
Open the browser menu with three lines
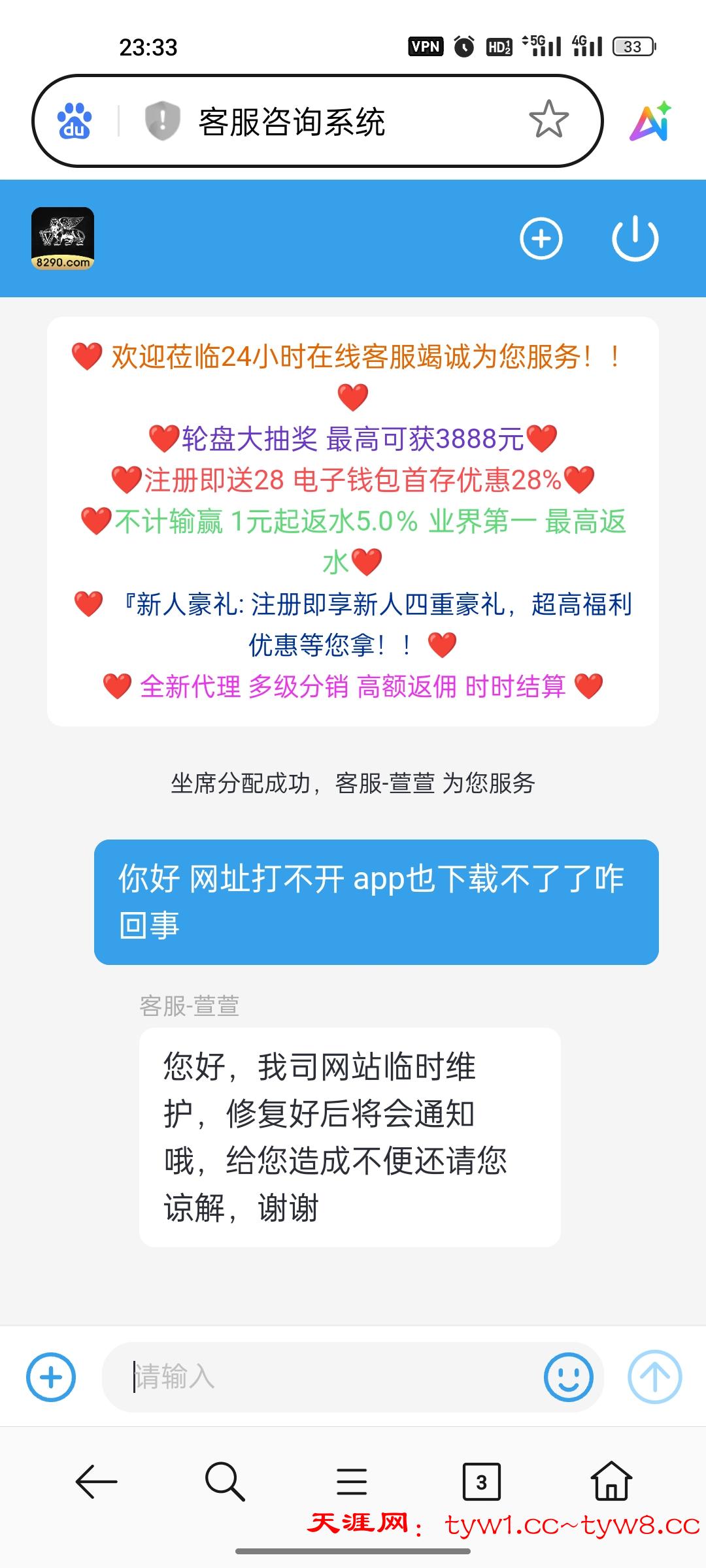tap(352, 1481)
